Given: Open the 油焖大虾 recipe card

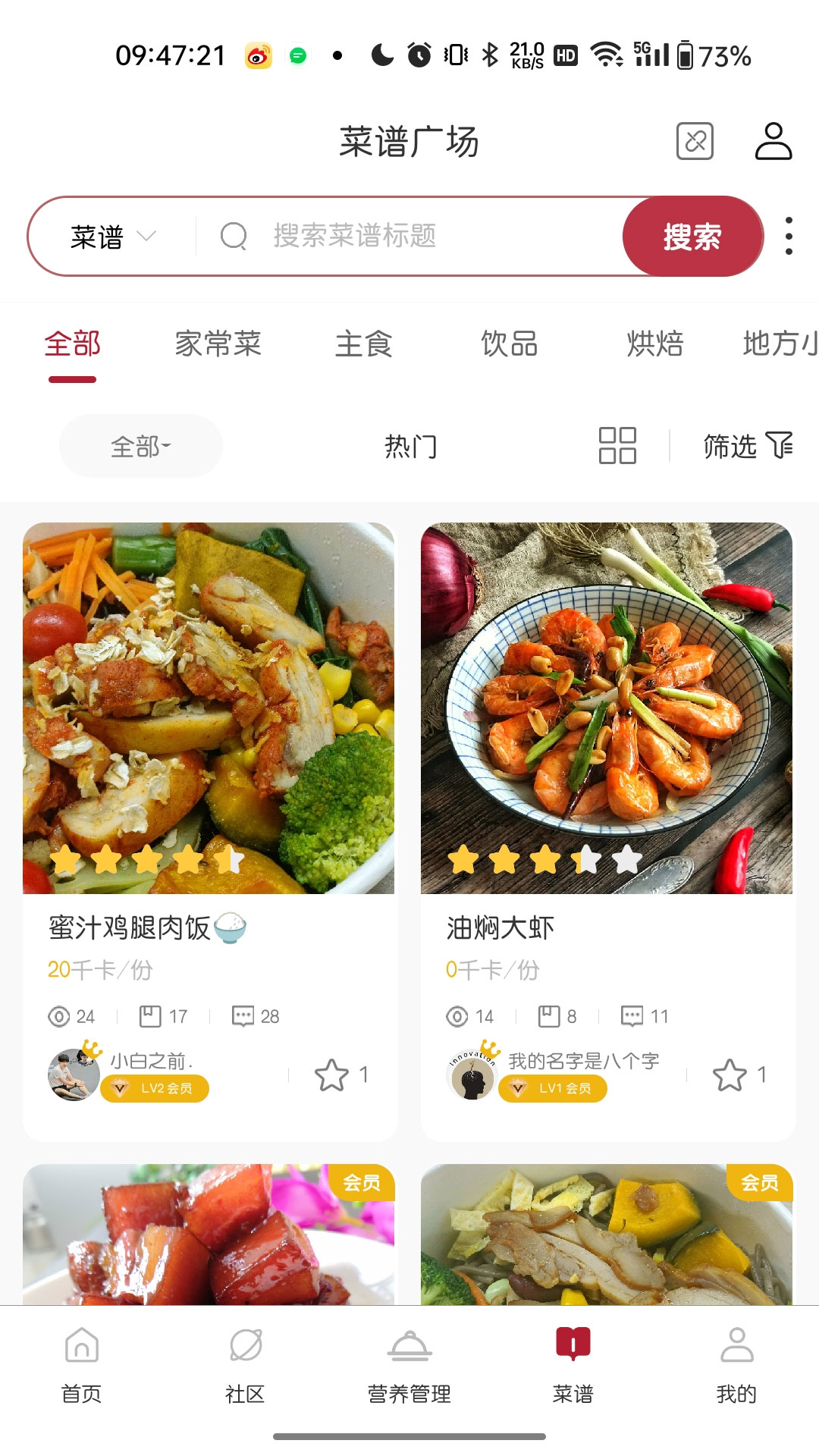Looking at the screenshot, I should coord(607,708).
